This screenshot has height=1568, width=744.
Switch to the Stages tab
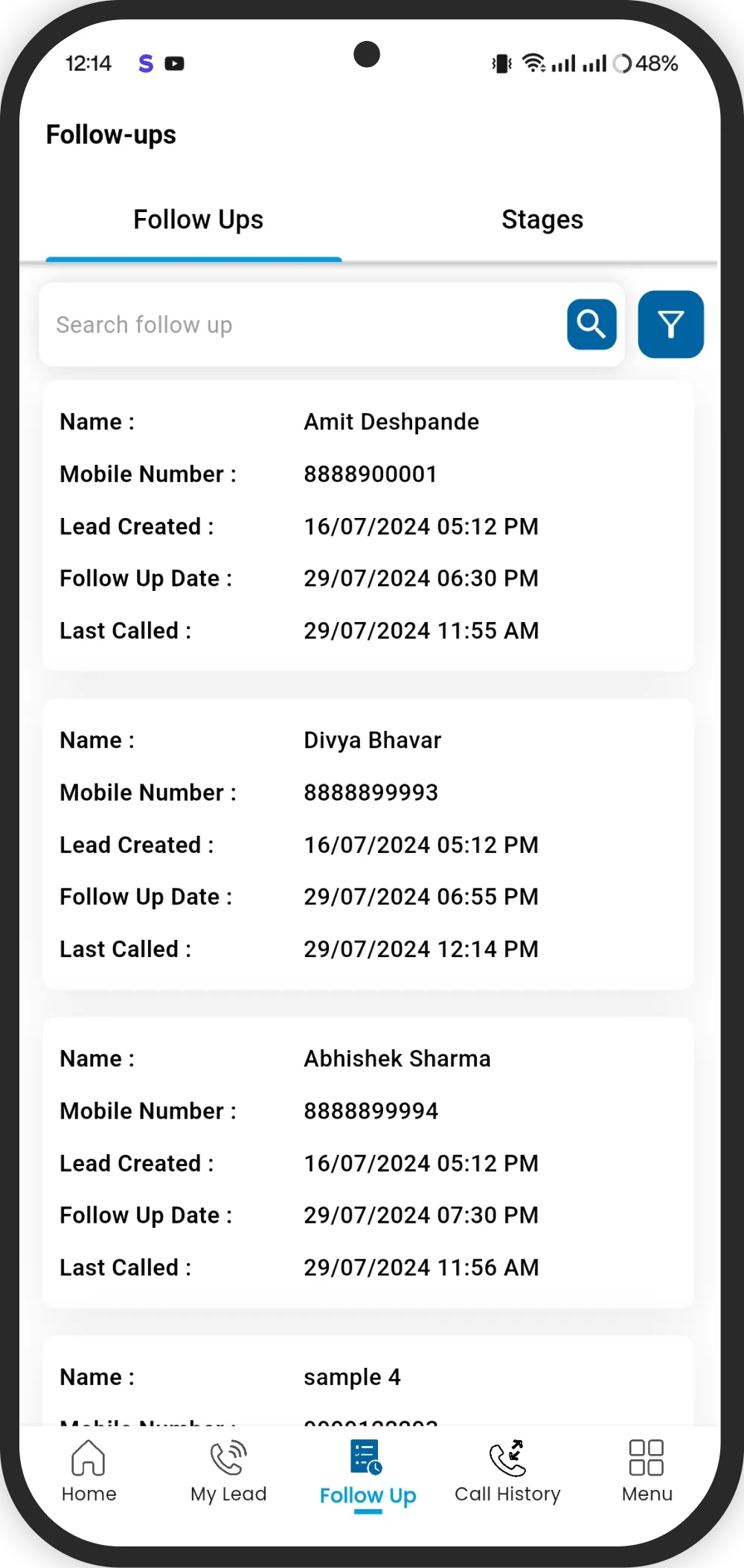(x=542, y=220)
